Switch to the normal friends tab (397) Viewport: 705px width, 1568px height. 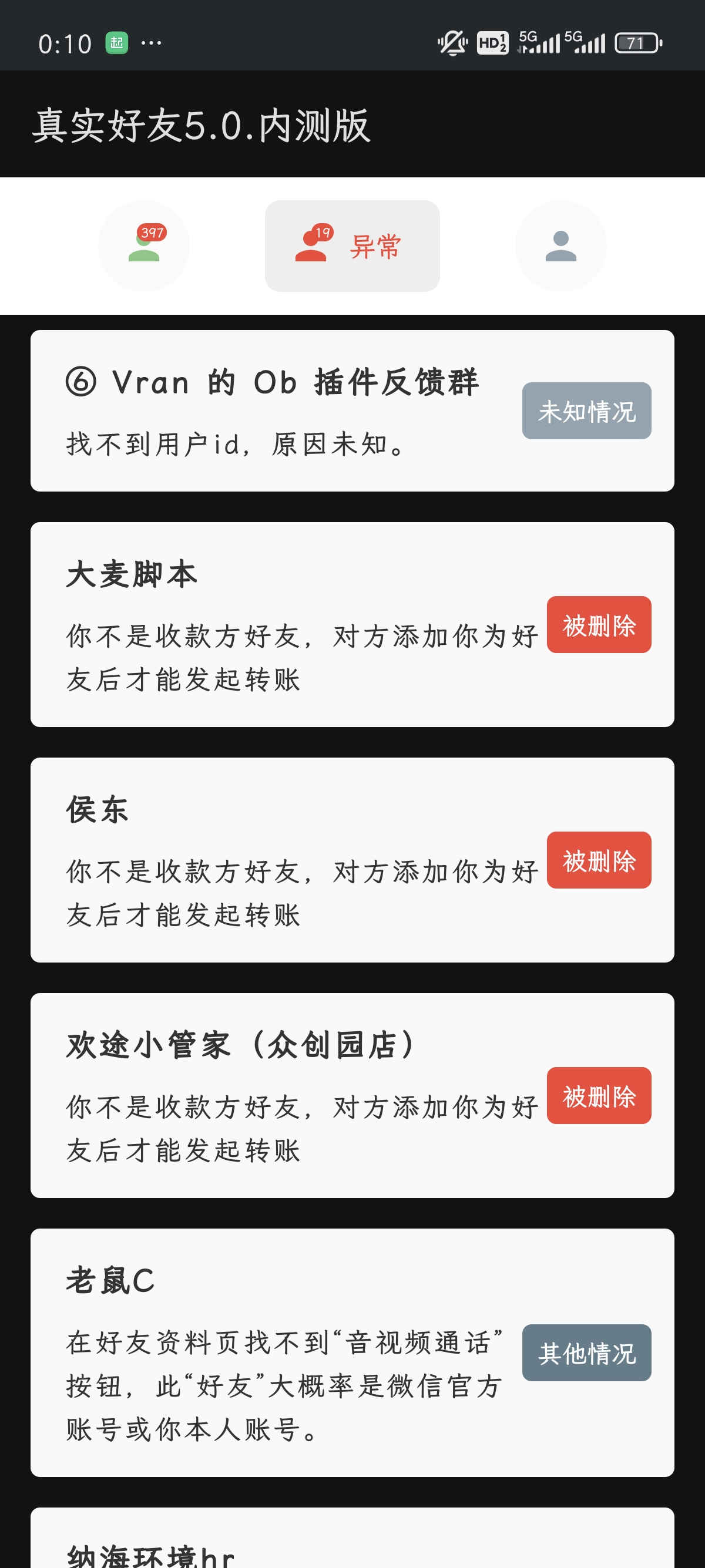(x=144, y=246)
